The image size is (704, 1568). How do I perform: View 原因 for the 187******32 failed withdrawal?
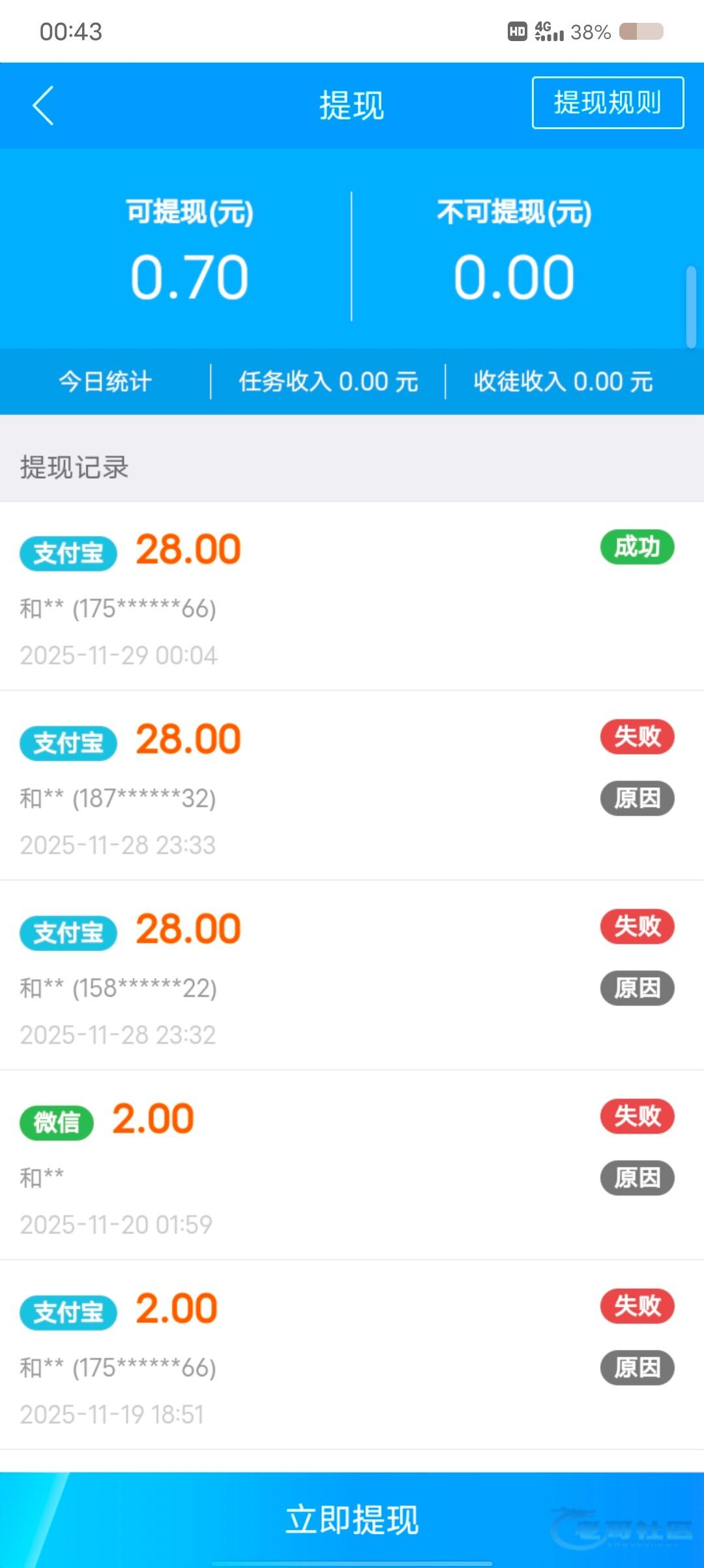(x=637, y=798)
